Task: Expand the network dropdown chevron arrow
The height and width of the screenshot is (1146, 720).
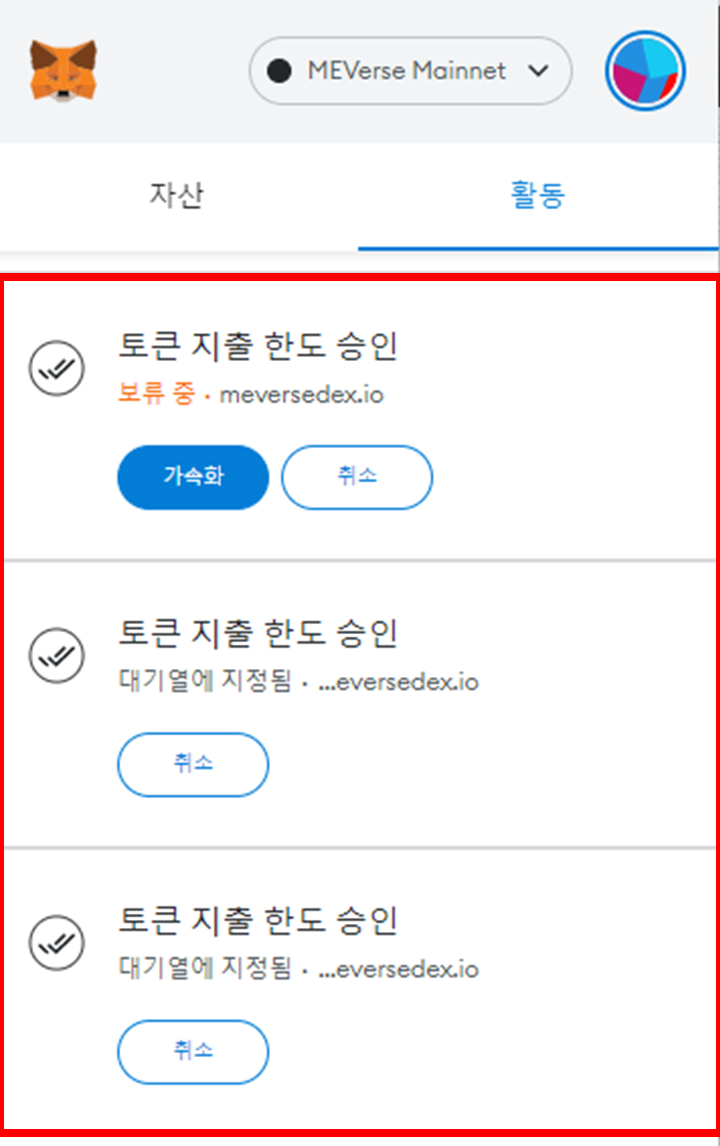Action: tap(538, 71)
